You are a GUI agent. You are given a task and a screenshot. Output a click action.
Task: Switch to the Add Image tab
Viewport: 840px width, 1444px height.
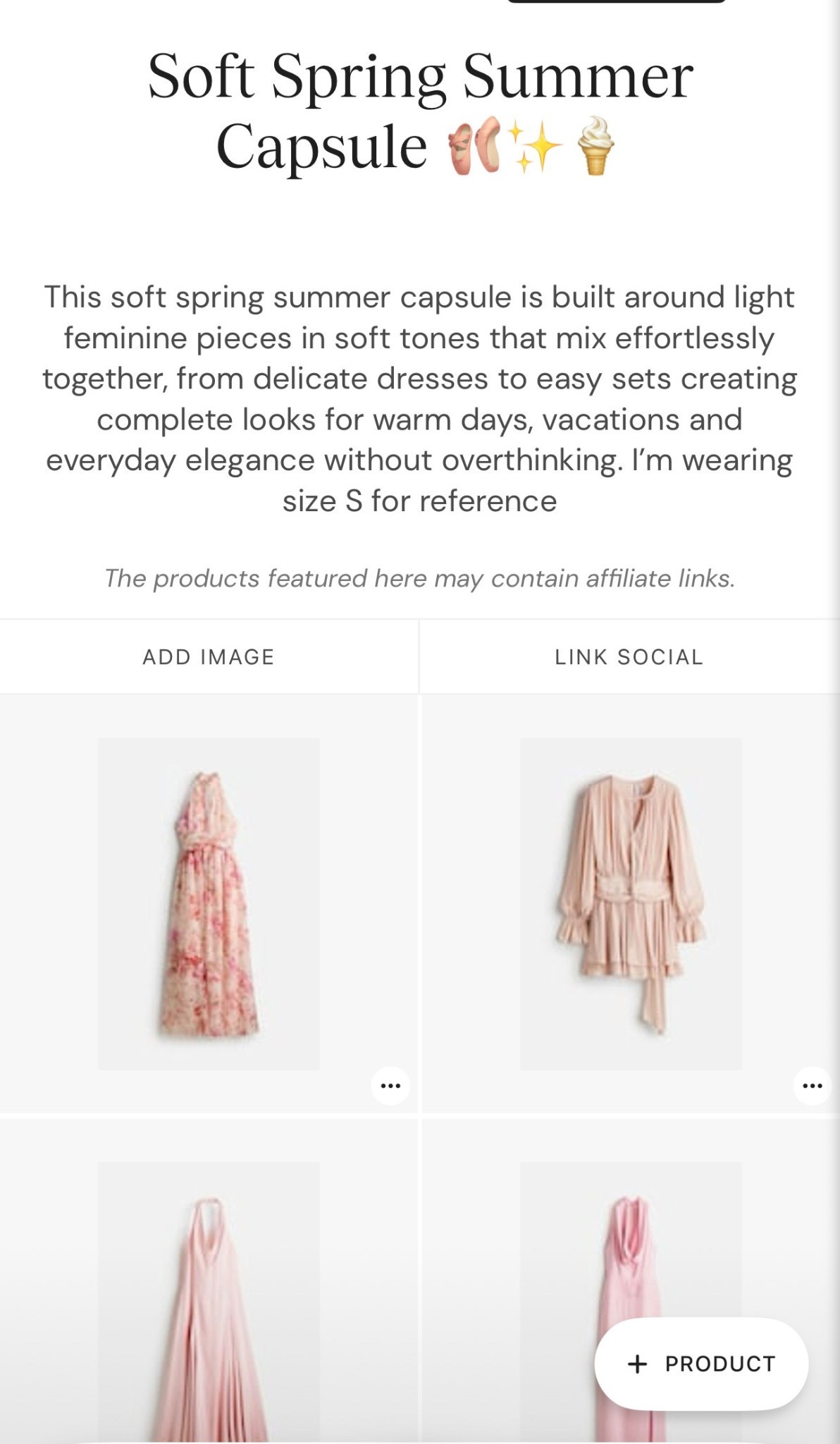tap(209, 656)
